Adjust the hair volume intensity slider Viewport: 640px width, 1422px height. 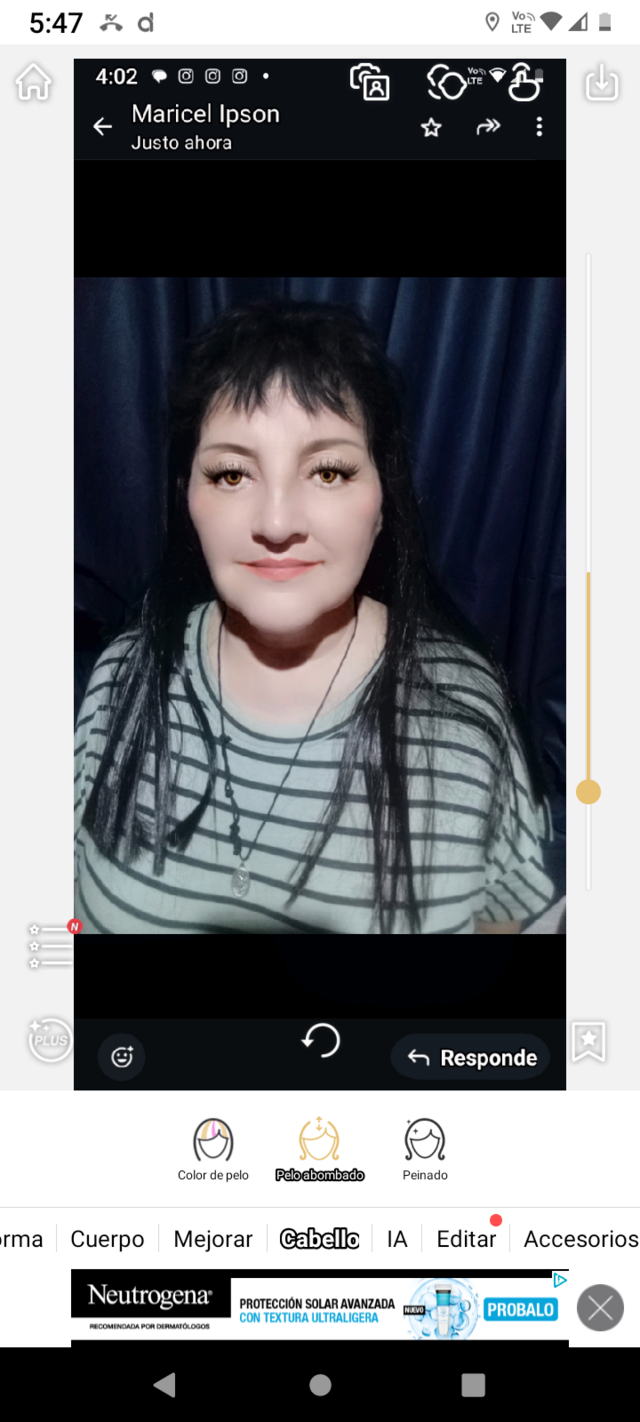point(588,792)
